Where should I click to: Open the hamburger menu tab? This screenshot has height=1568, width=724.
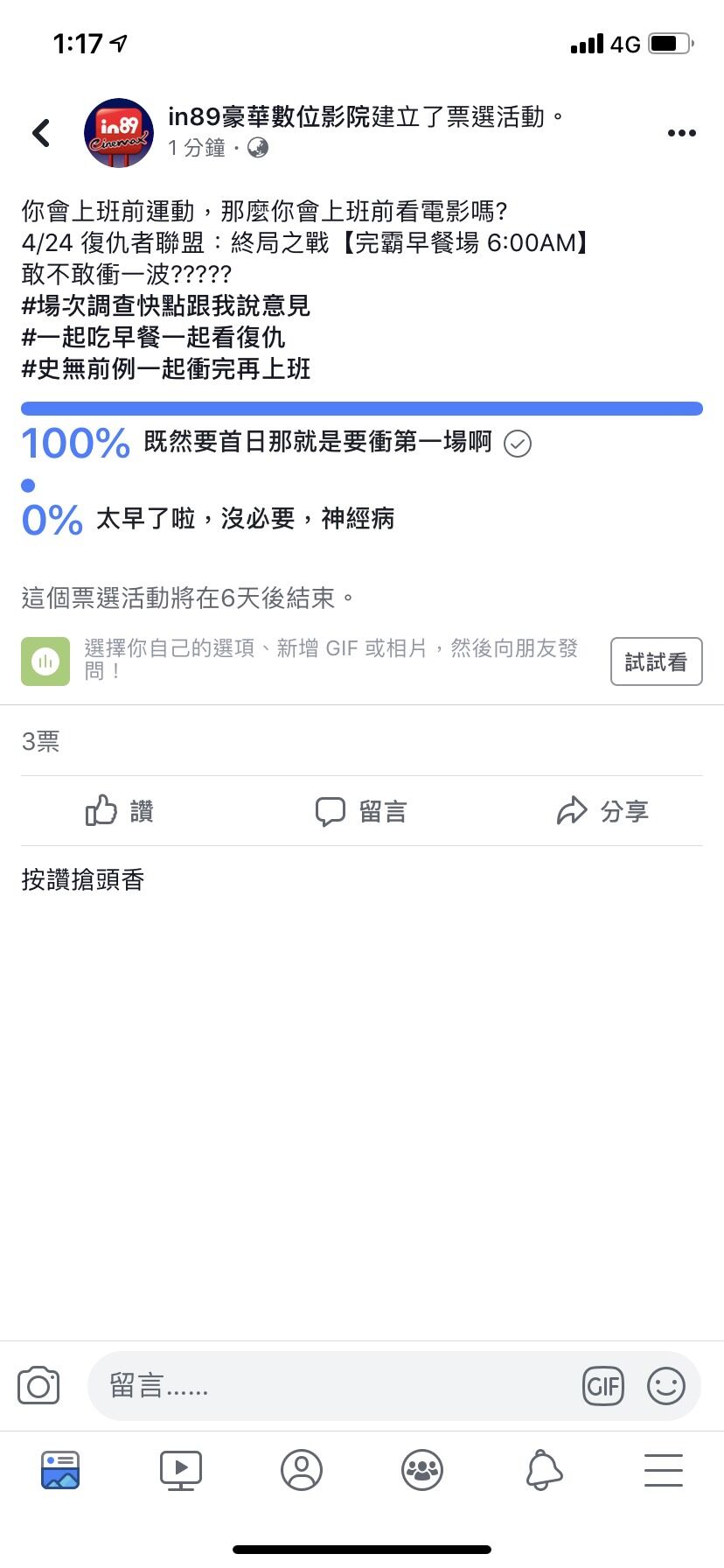(664, 1470)
